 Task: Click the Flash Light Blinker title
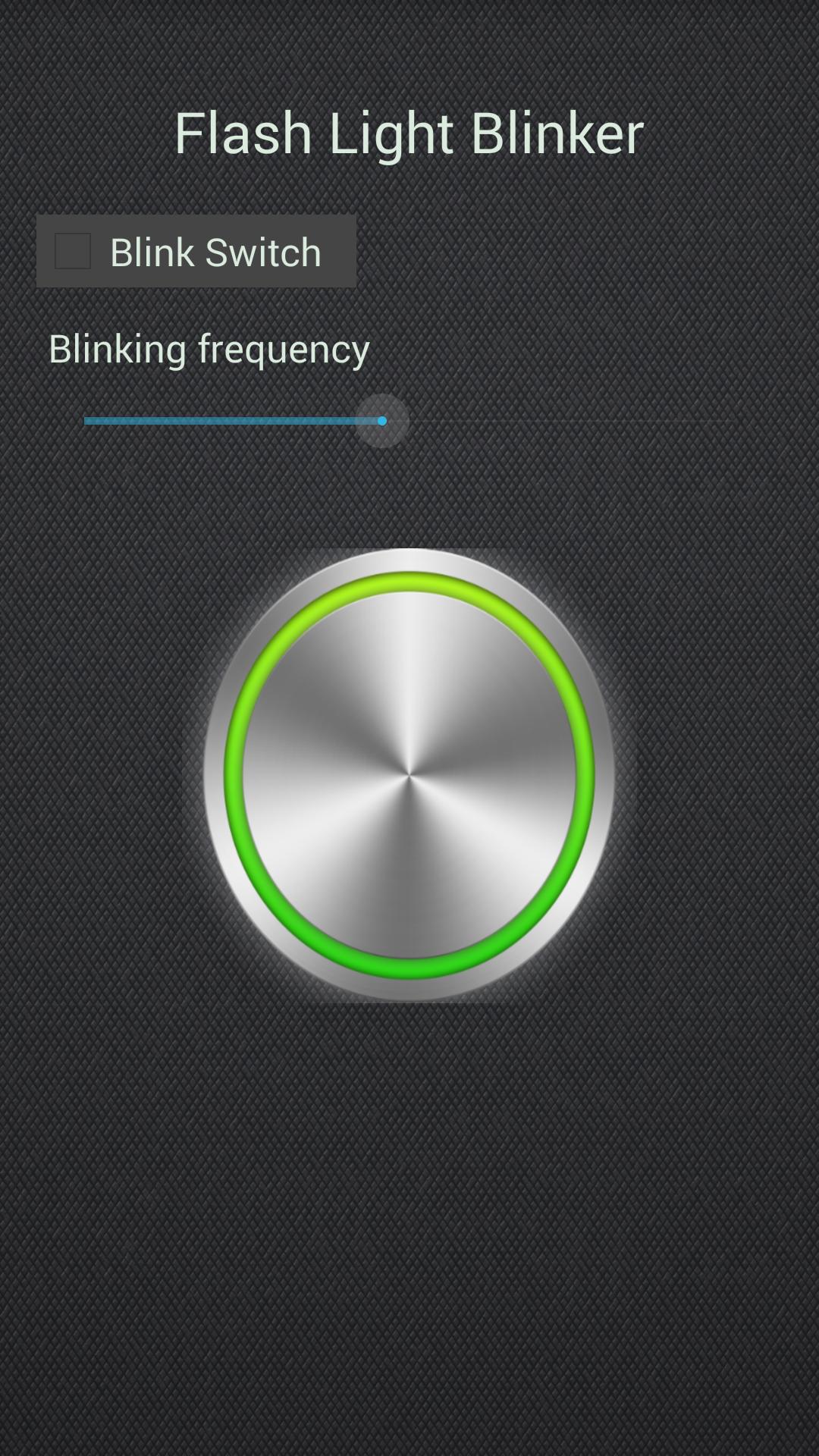point(409,132)
